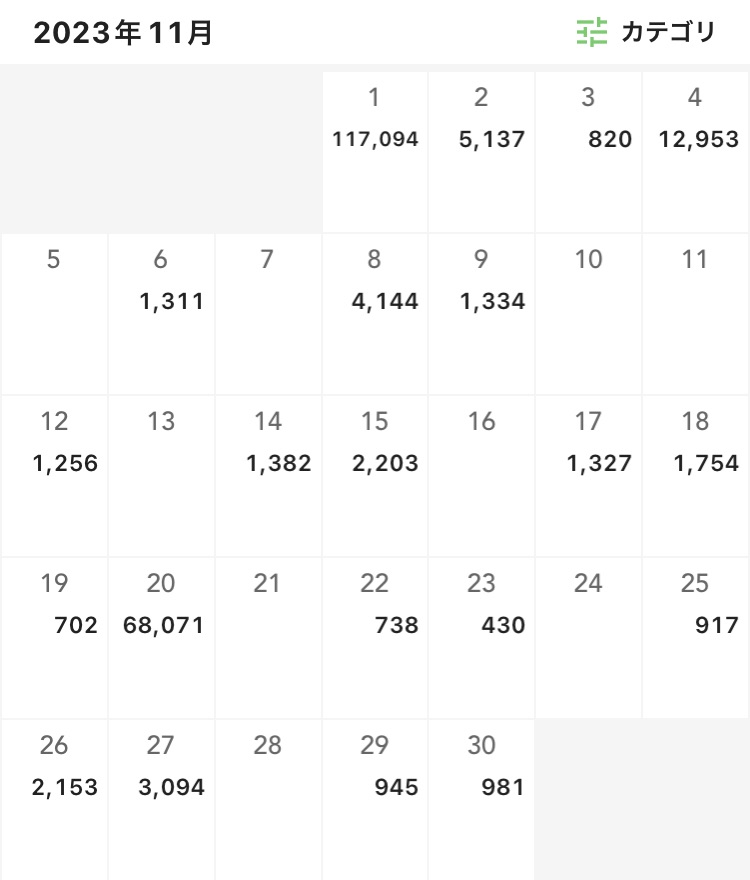
Task: Select November 6 showing 1,311
Action: [x=161, y=313]
